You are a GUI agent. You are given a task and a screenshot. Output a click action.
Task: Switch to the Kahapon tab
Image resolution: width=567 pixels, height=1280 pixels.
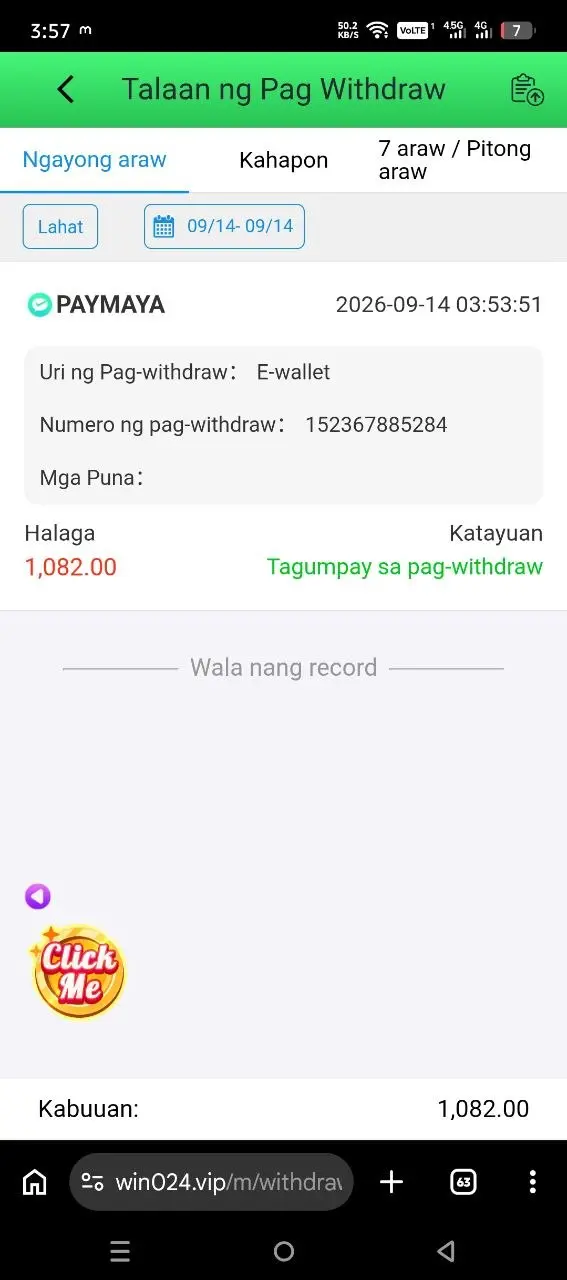(283, 160)
